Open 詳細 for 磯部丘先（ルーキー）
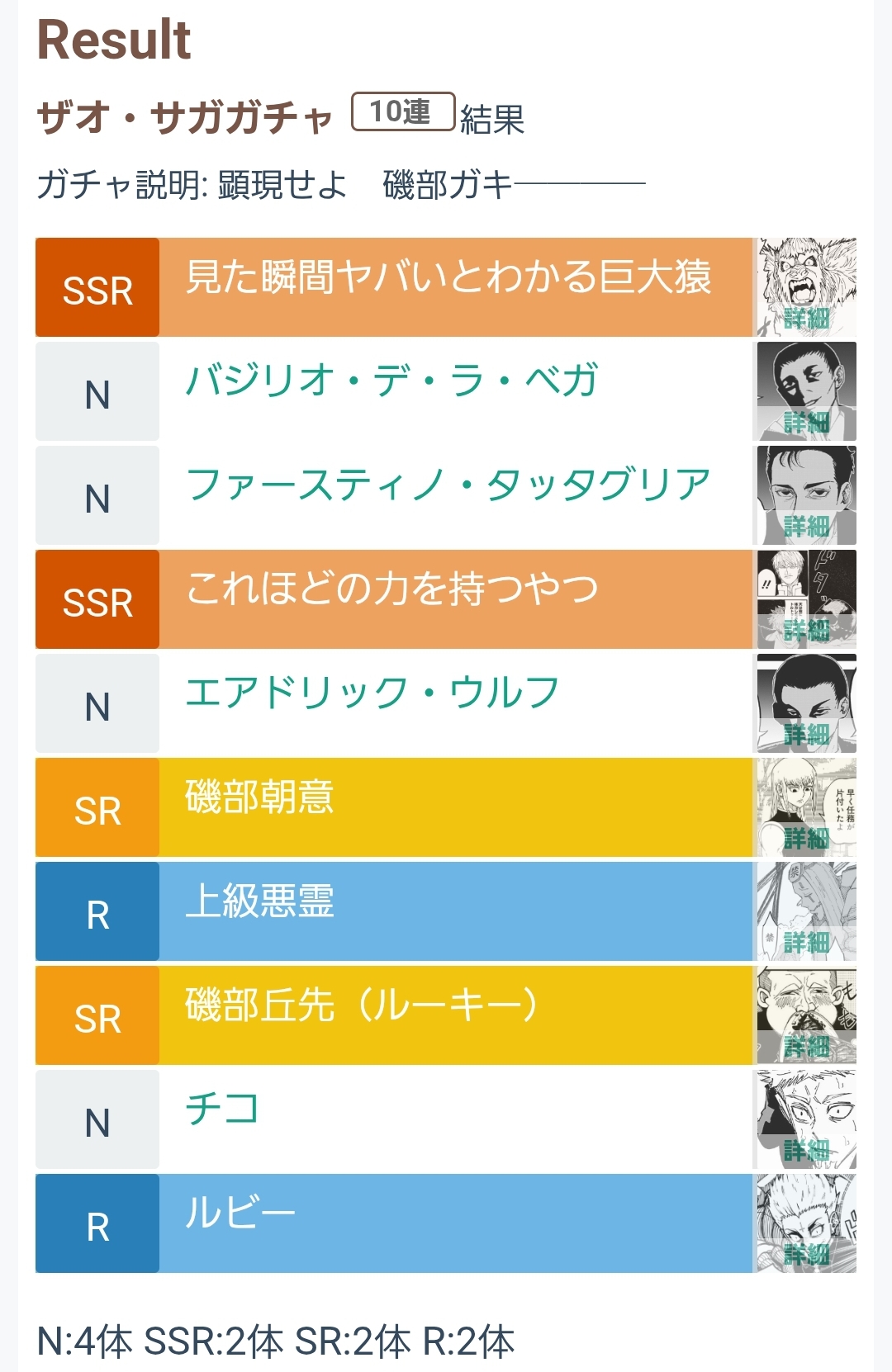 point(806,1015)
